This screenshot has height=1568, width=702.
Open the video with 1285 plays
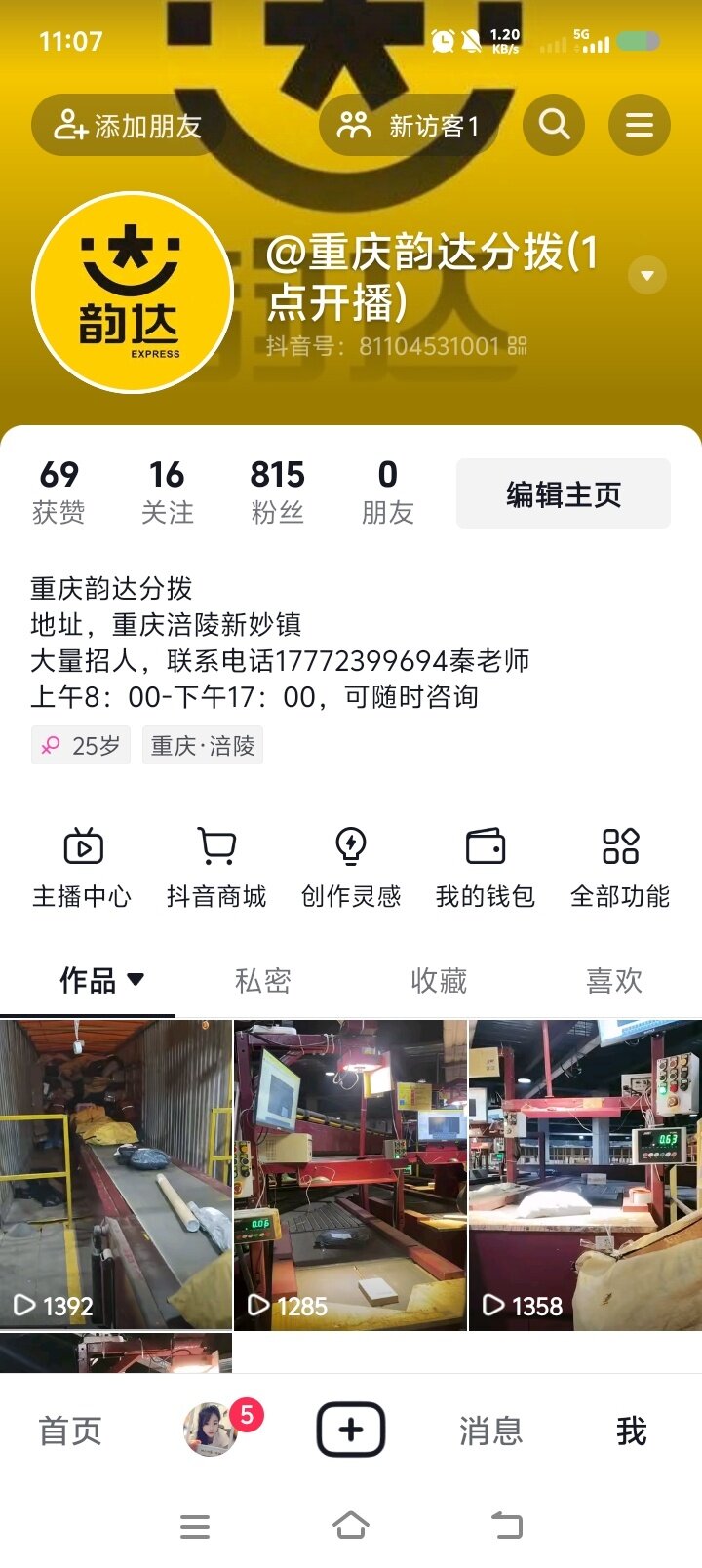[x=351, y=1174]
